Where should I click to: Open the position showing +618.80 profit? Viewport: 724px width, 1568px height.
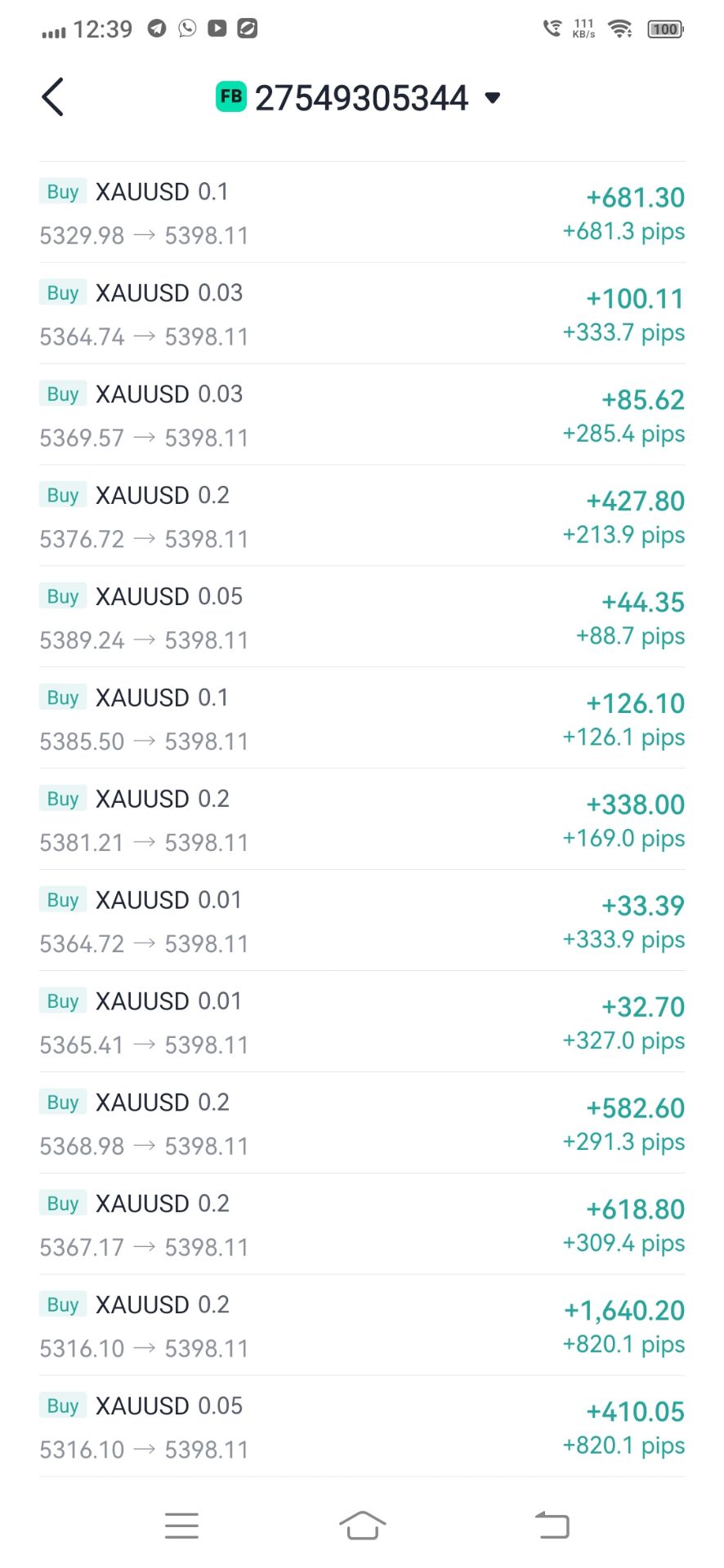[361, 1226]
